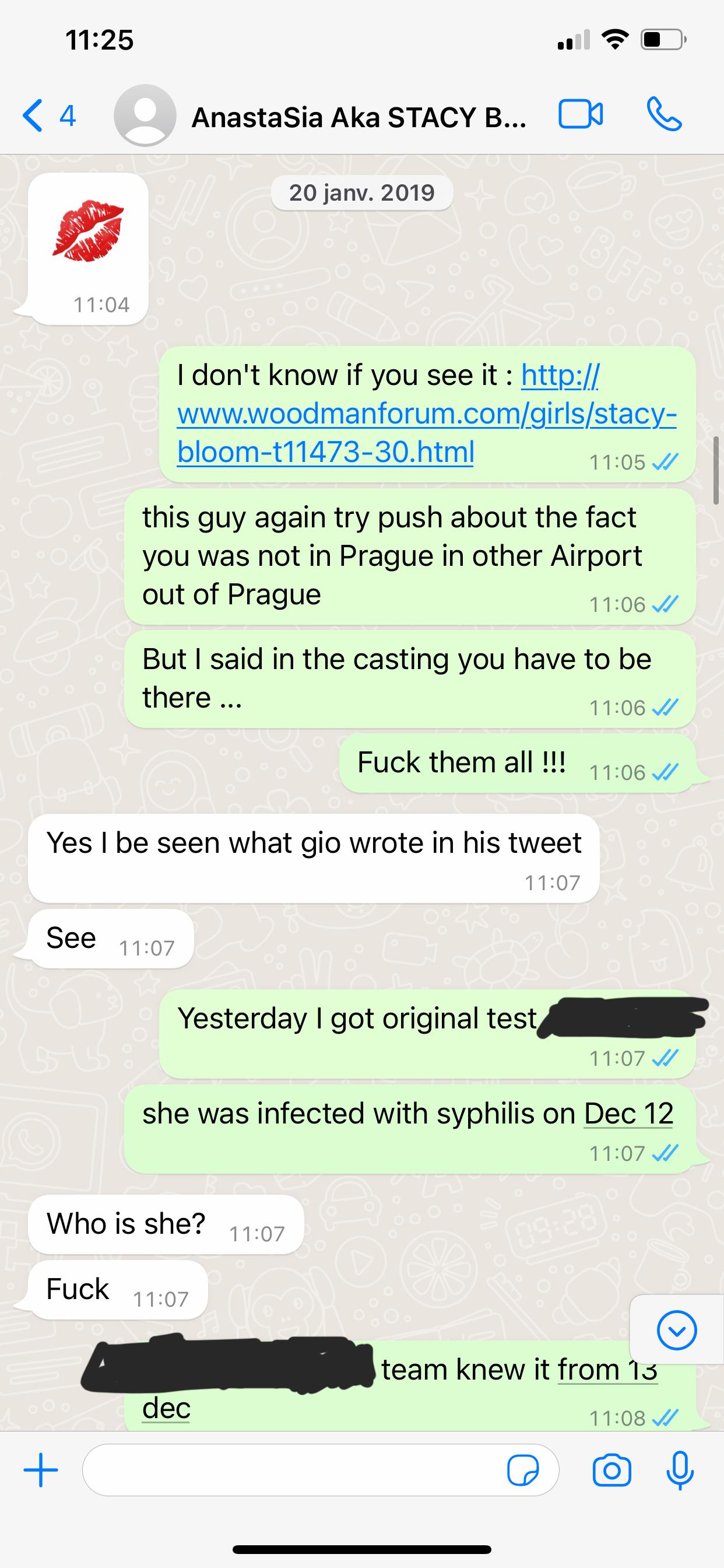Open the sticker picker
This screenshot has width=724, height=1568.
pos(523,1470)
